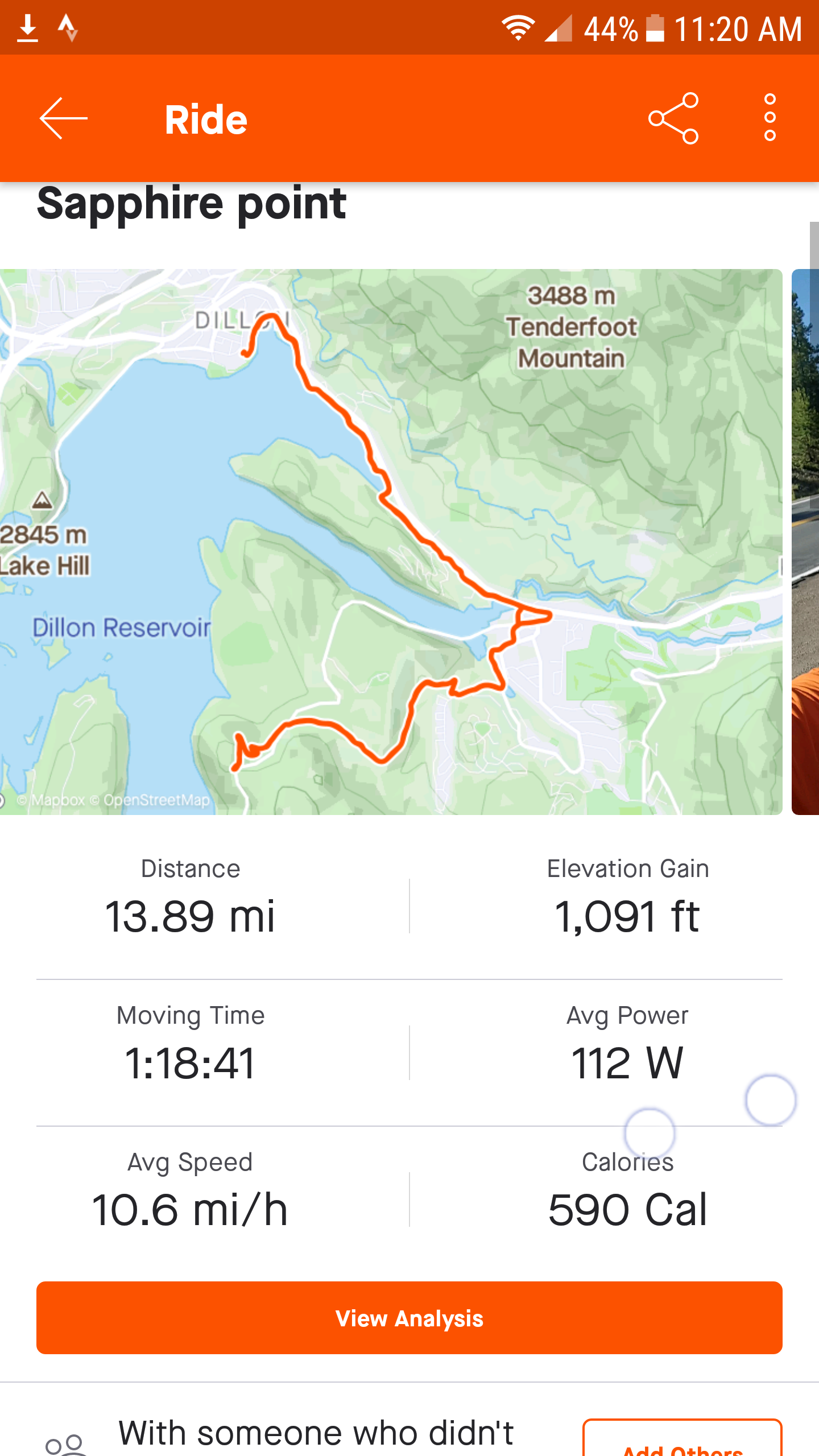
Task: Open the ride photo beside the map
Action: point(805,541)
